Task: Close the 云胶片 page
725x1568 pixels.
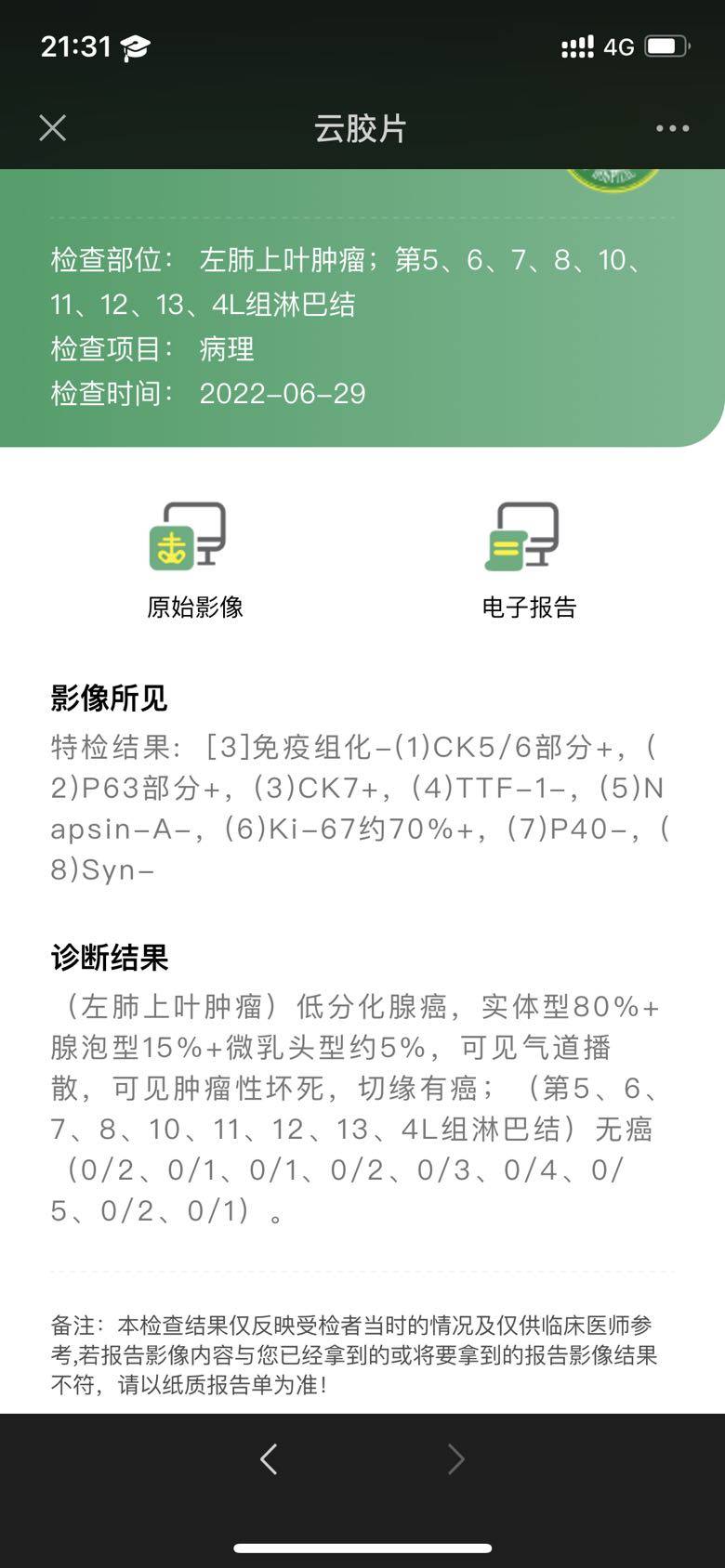Action: pos(53,128)
